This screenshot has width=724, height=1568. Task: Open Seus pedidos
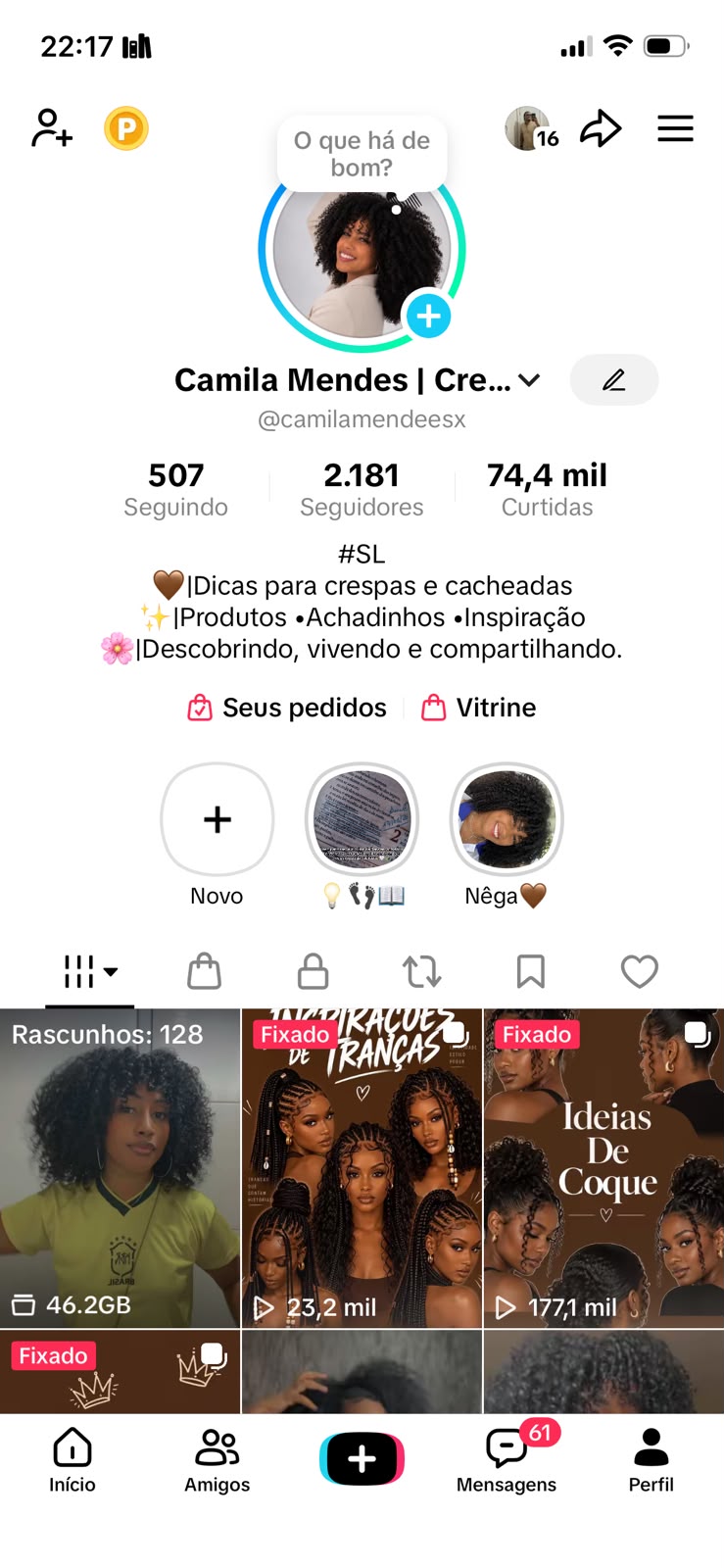pos(286,708)
